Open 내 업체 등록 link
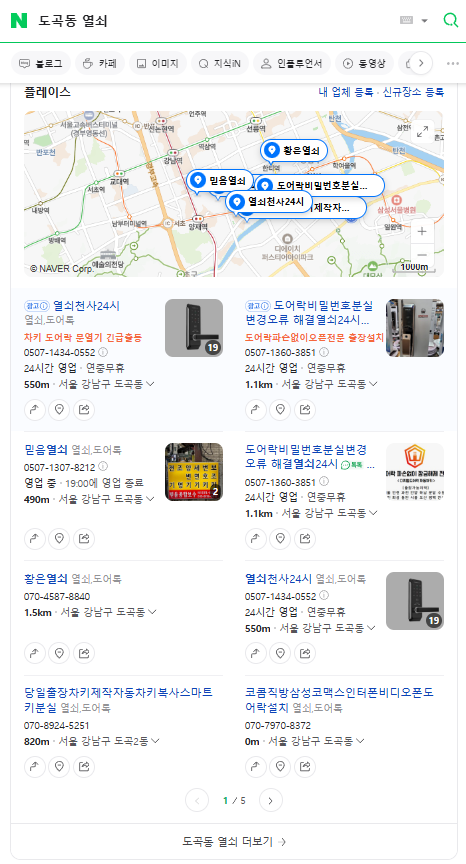The width and height of the screenshot is (466, 864). coord(346,92)
